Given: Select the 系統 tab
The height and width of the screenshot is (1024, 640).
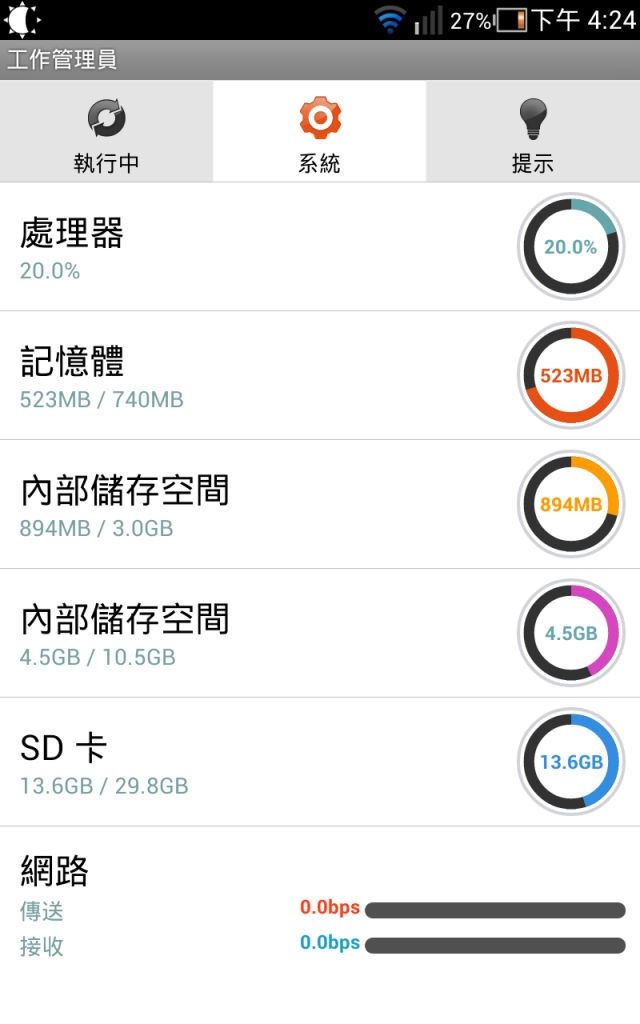Looking at the screenshot, I should point(319,131).
